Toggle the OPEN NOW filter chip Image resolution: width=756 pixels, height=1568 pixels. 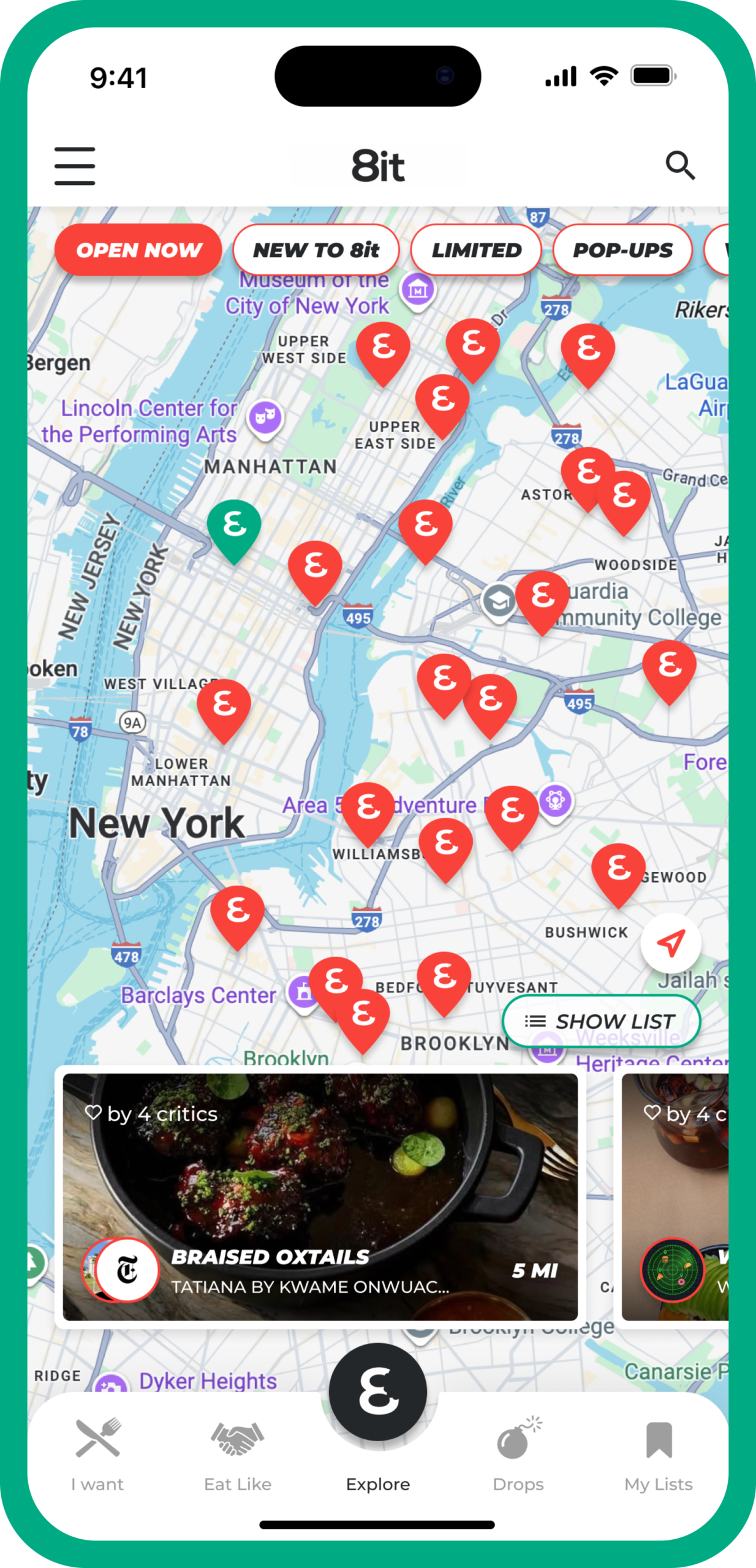point(138,250)
